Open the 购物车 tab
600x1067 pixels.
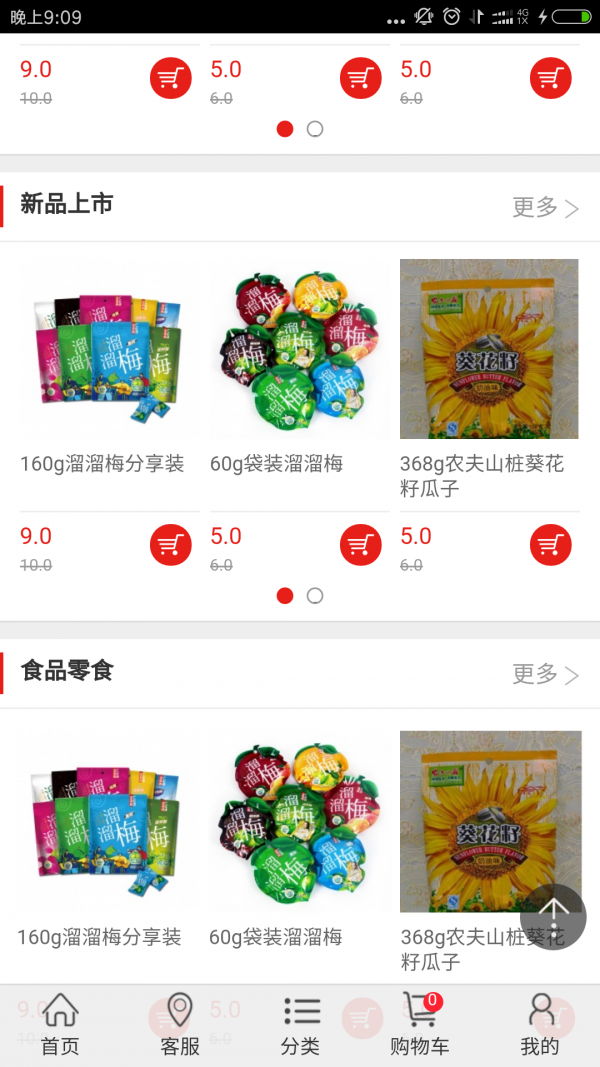(x=420, y=1025)
